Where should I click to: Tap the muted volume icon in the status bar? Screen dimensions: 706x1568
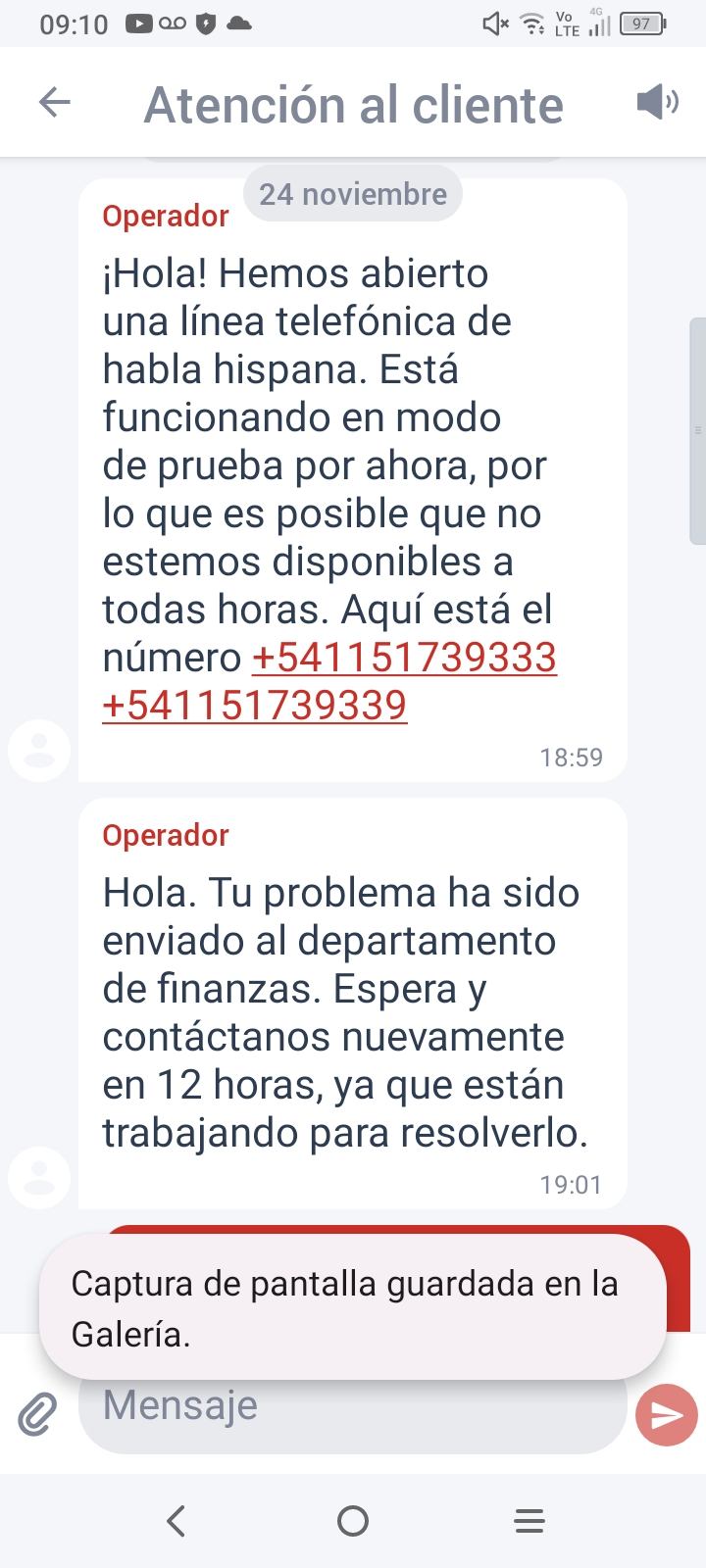[496, 22]
